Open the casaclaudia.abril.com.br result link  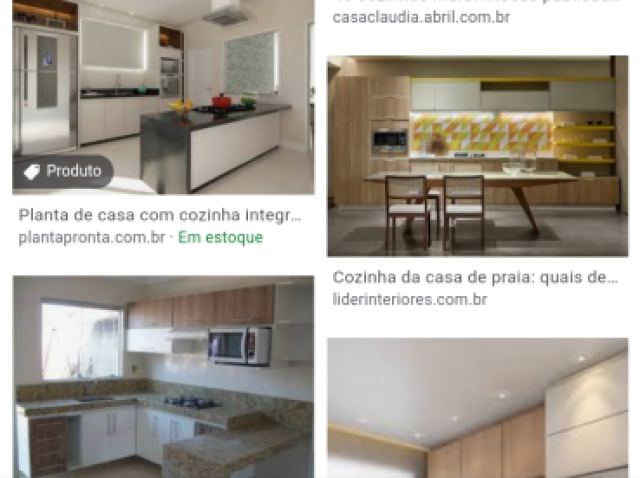pos(420,17)
